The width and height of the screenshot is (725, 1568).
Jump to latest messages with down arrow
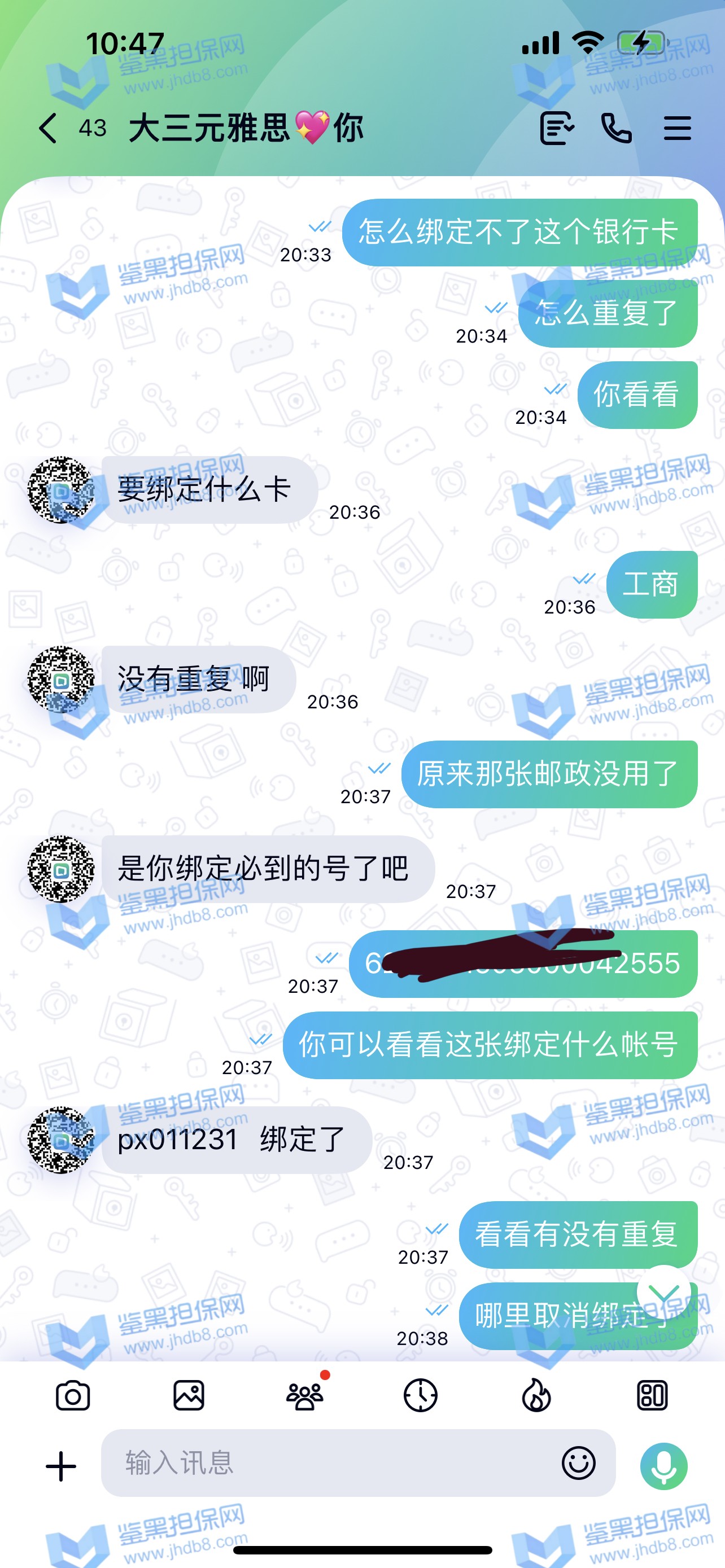663,1292
